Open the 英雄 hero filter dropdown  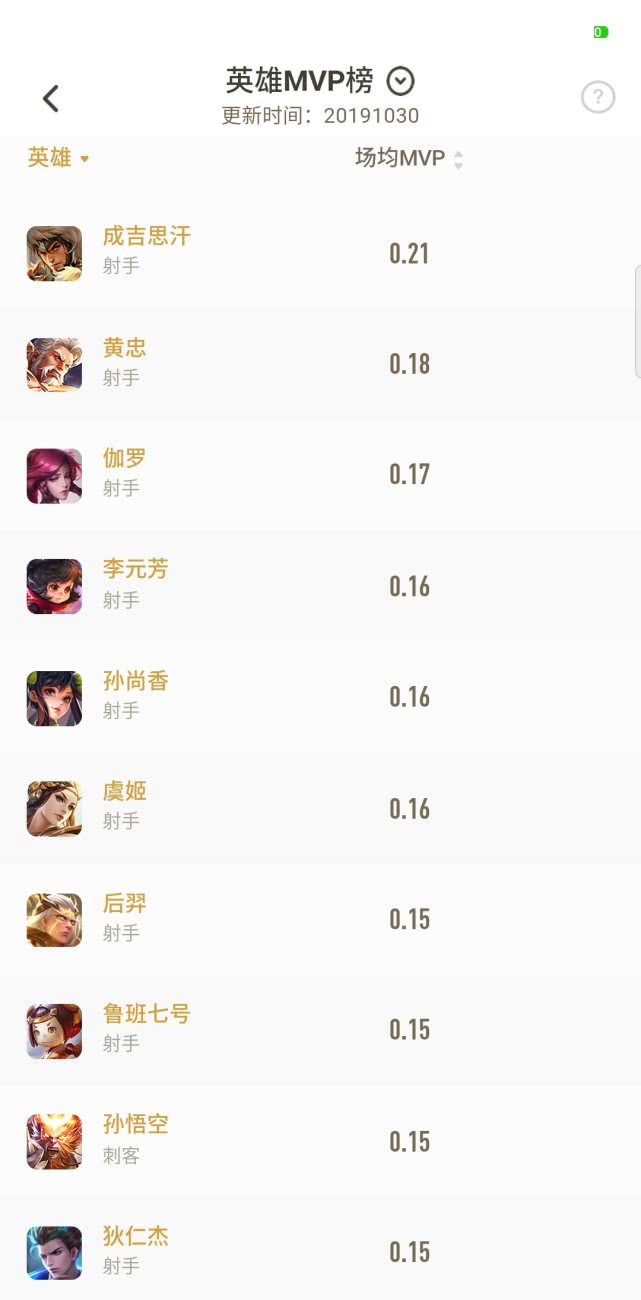[58, 158]
